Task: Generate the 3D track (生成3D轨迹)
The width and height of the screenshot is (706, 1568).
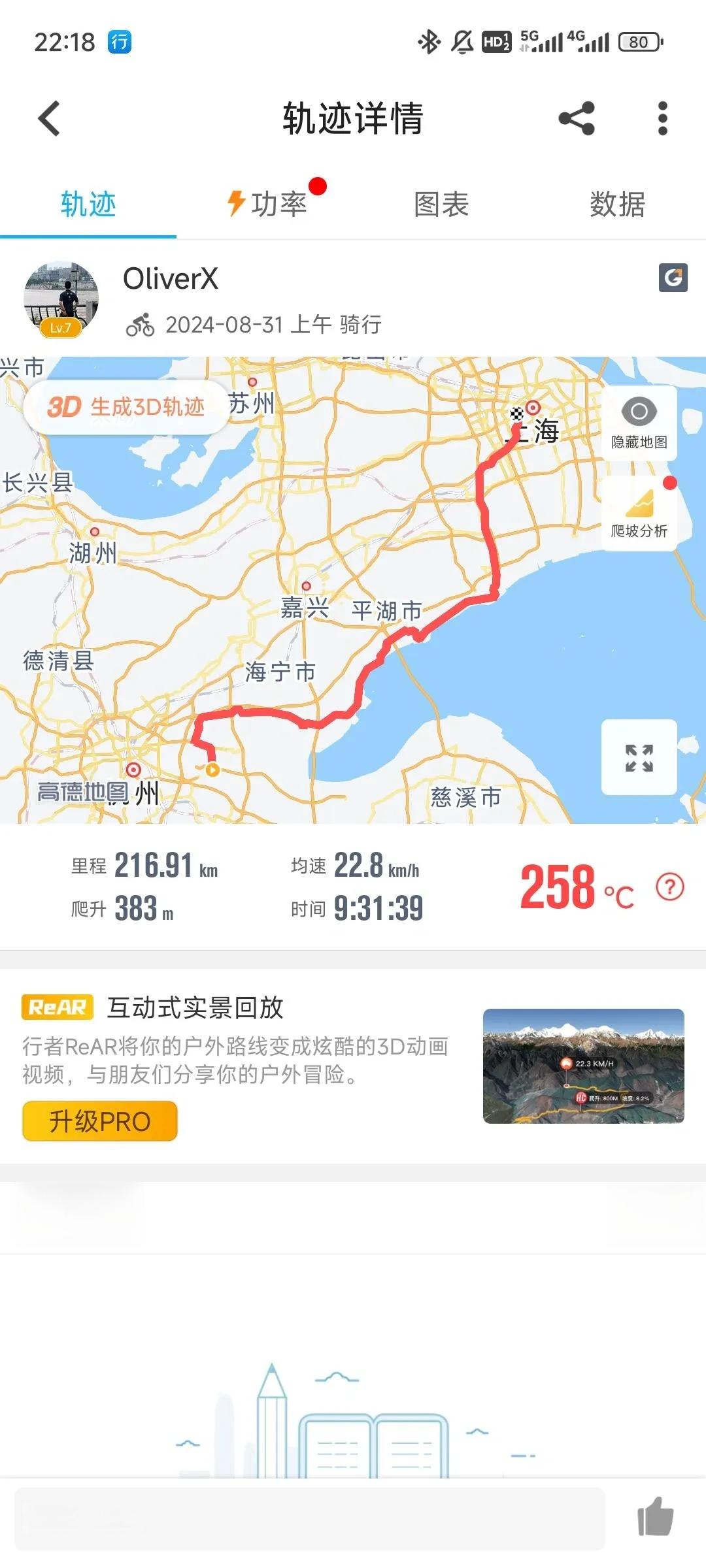Action: click(126, 407)
